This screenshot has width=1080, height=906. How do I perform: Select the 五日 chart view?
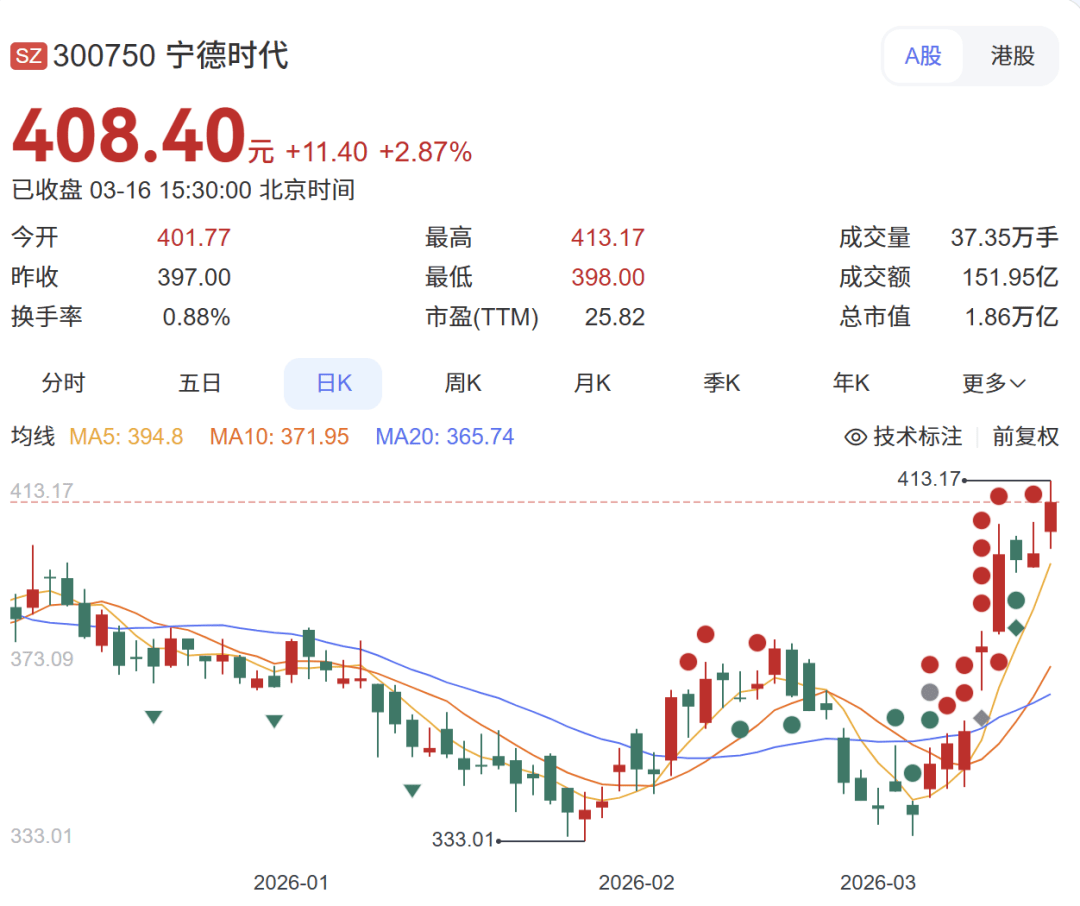[200, 383]
